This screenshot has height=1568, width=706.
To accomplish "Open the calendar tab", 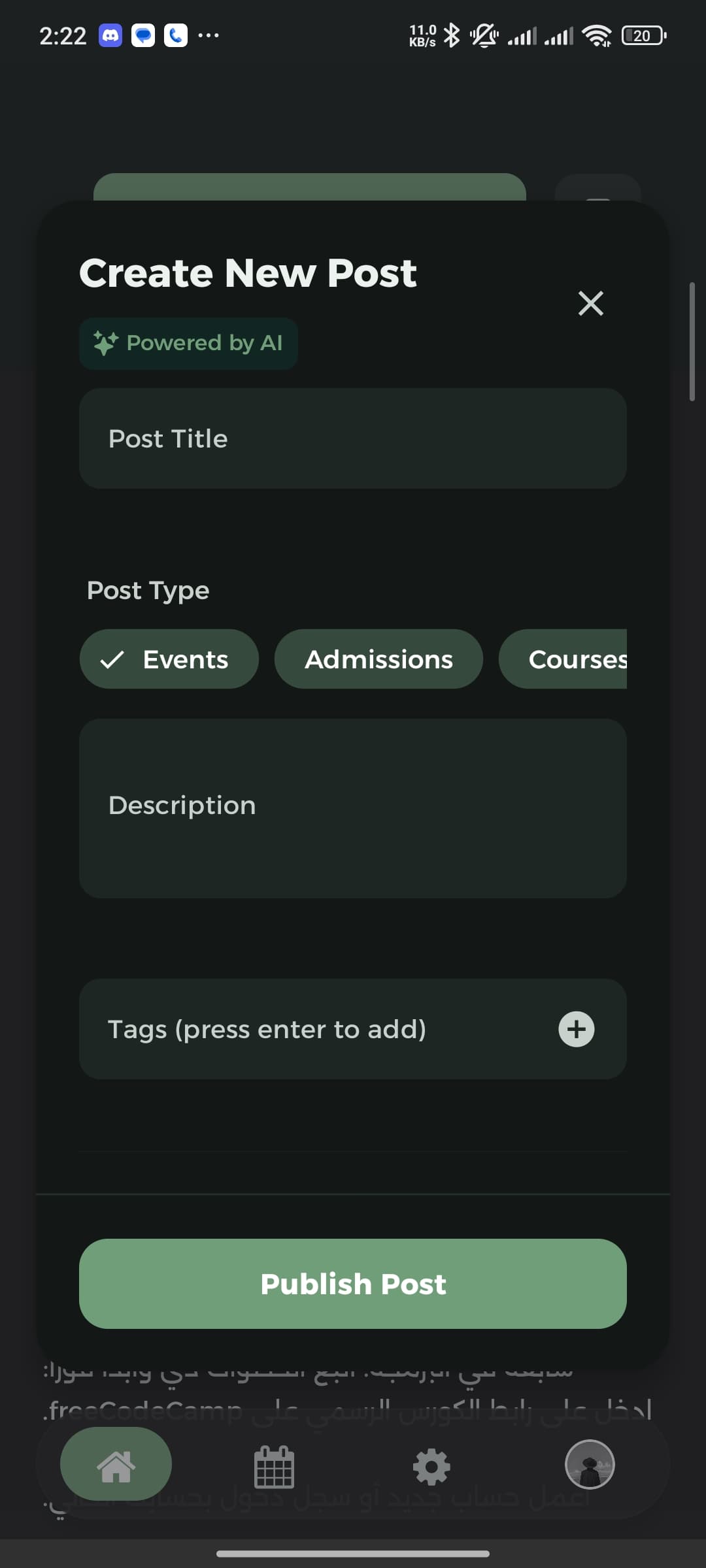I will 274,1467.
